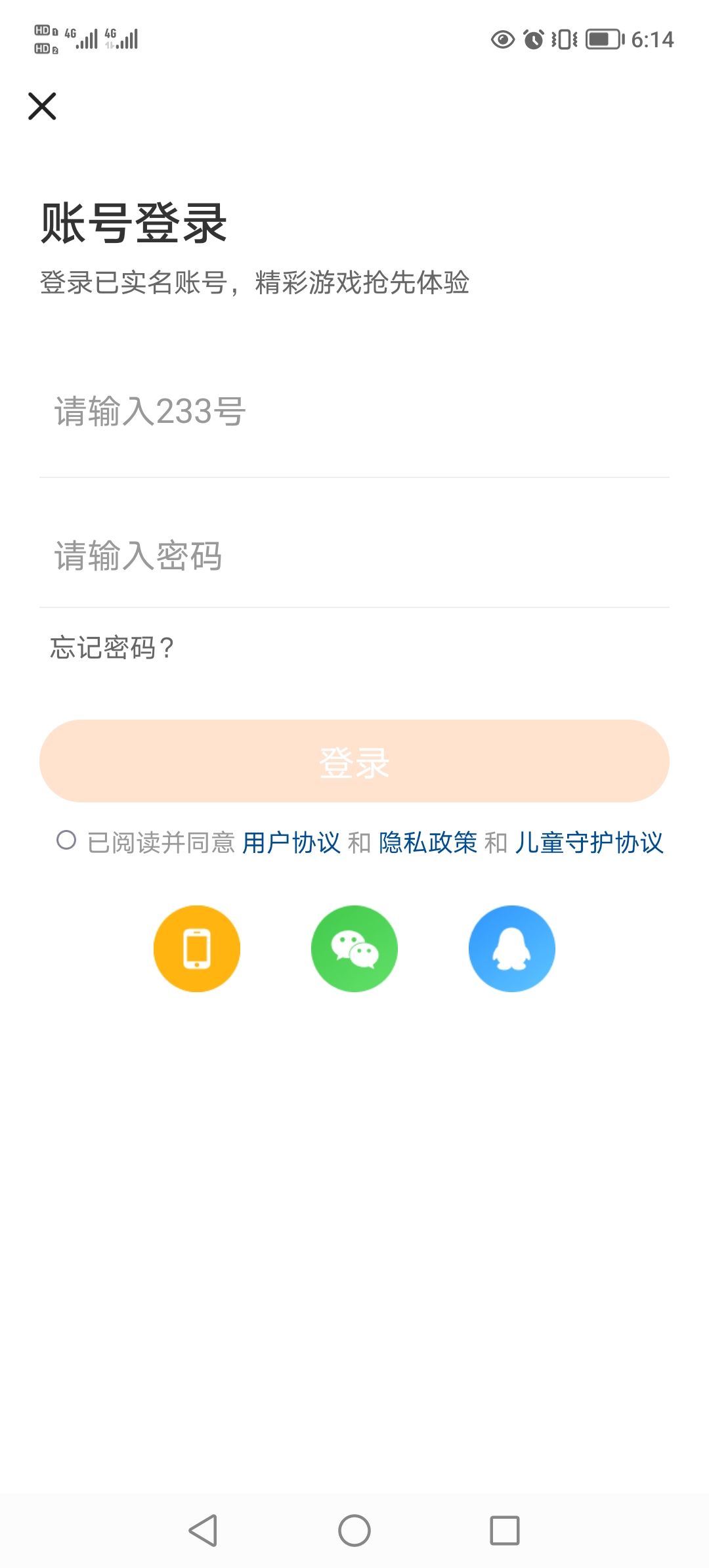The image size is (709, 1568).
Task: Log in with phone number icon
Action: point(197,948)
